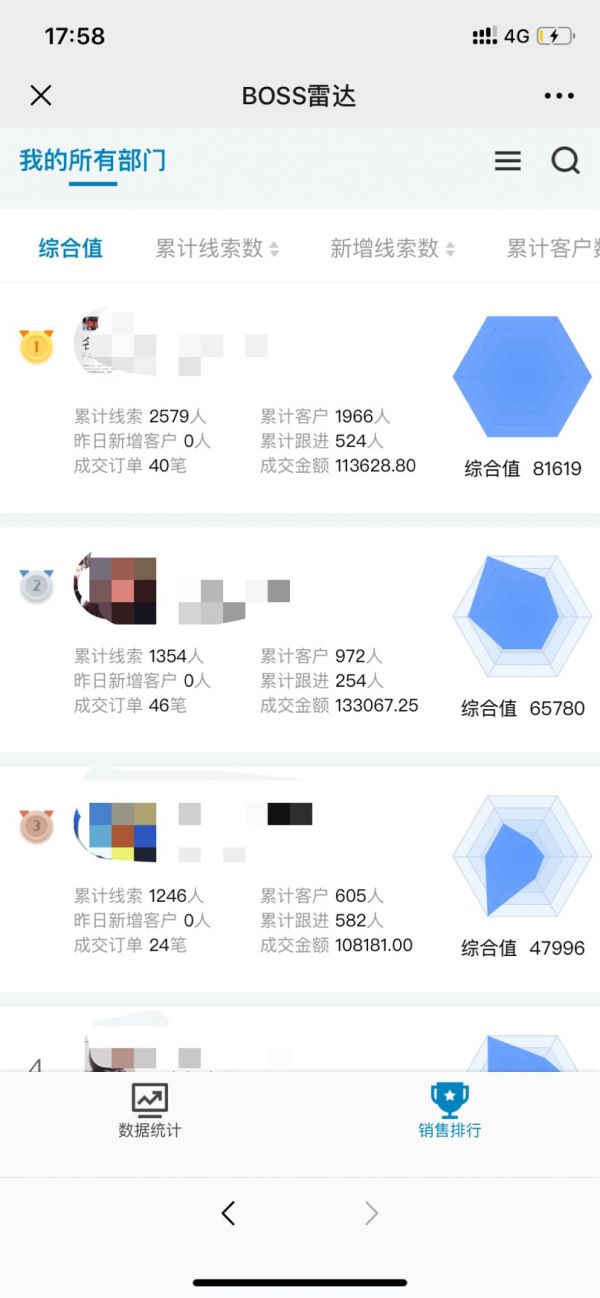Open the department list menu icon

(508, 161)
